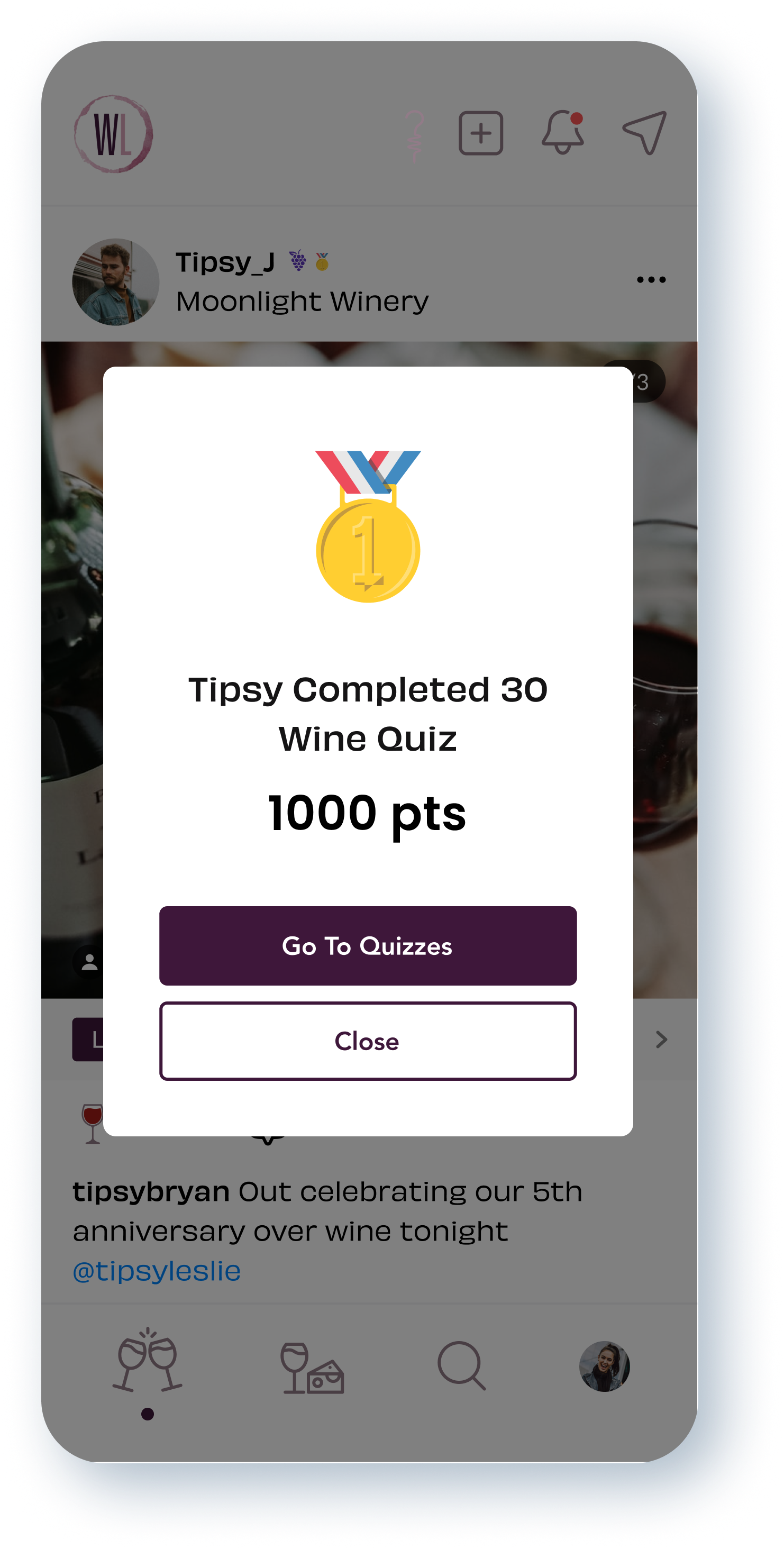Go to Quizzes from the dialog
This screenshot has height=1549, width=784.
[x=367, y=945]
